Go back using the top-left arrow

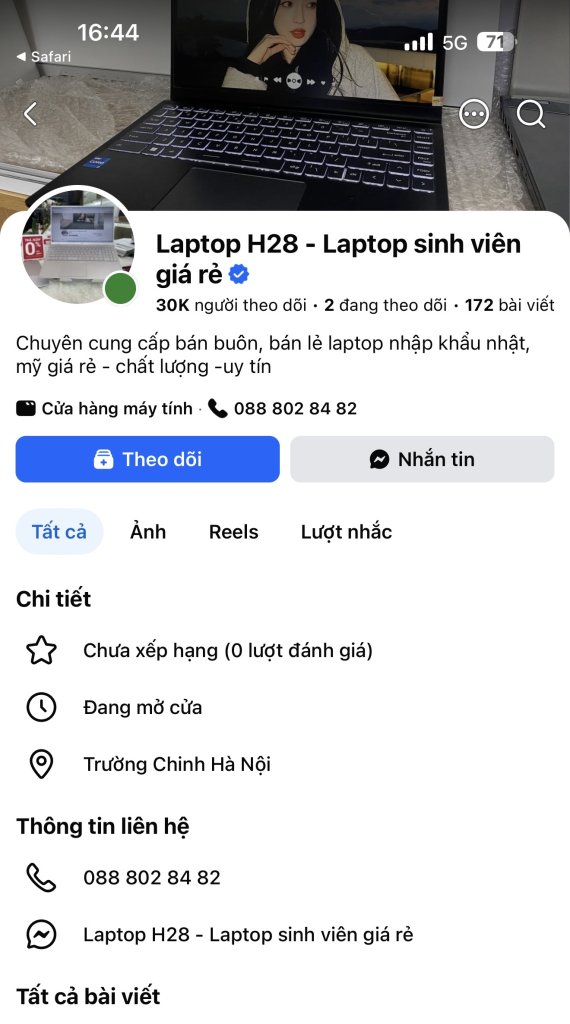pyautogui.click(x=30, y=114)
